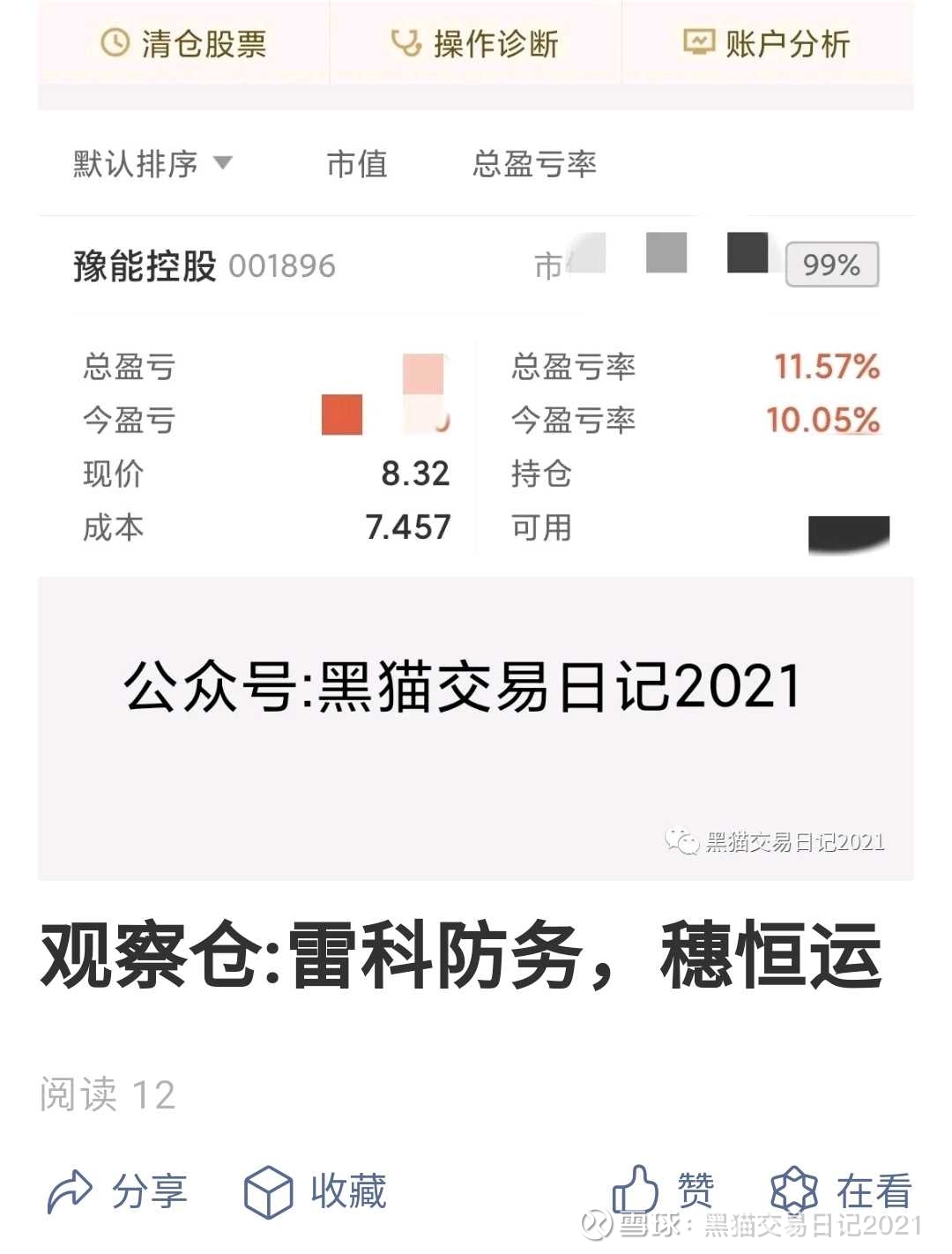Switch to the 总盈亏率 tab
Screen dimensions: 952x1254
pos(532,164)
